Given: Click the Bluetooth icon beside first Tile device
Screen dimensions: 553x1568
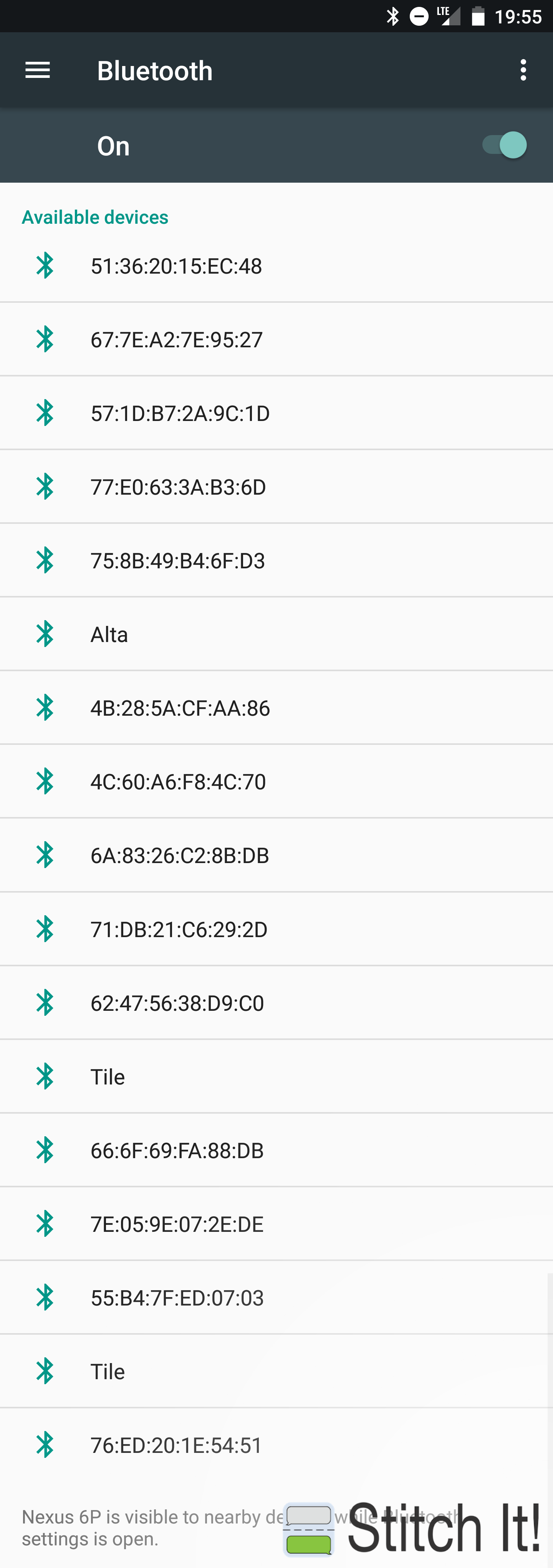Looking at the screenshot, I should 45,1076.
